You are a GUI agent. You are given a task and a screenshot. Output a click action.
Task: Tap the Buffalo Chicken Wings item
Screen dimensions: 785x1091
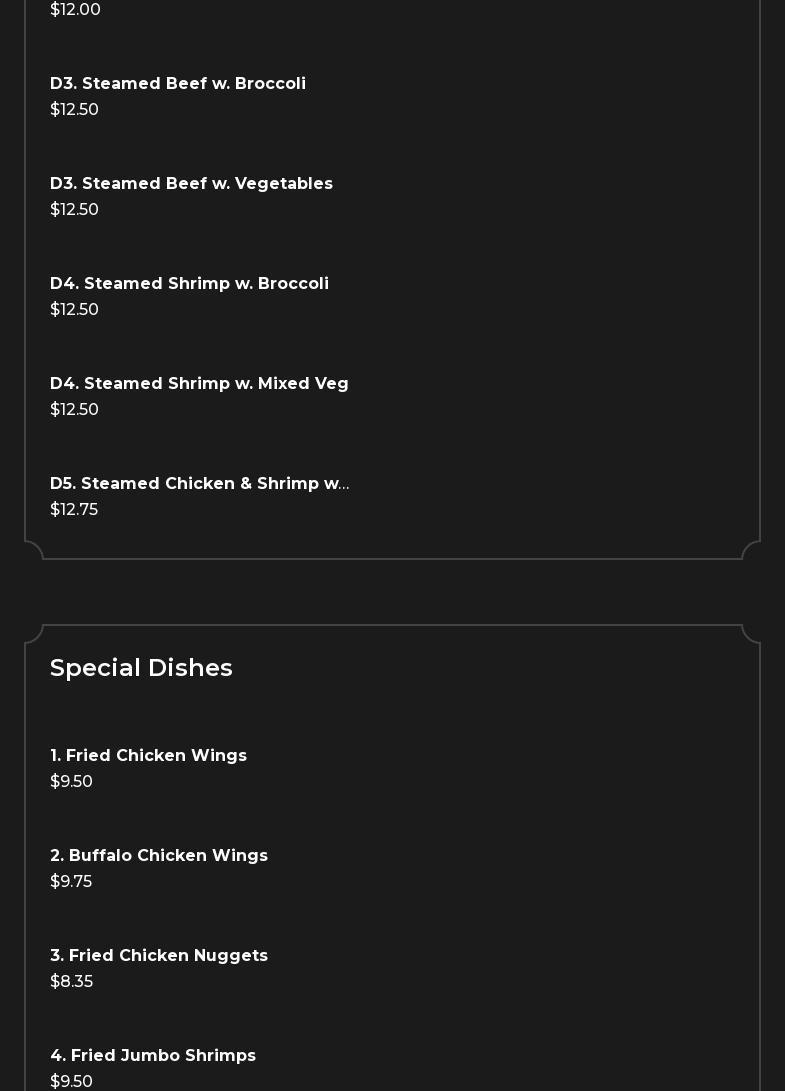pos(159,856)
